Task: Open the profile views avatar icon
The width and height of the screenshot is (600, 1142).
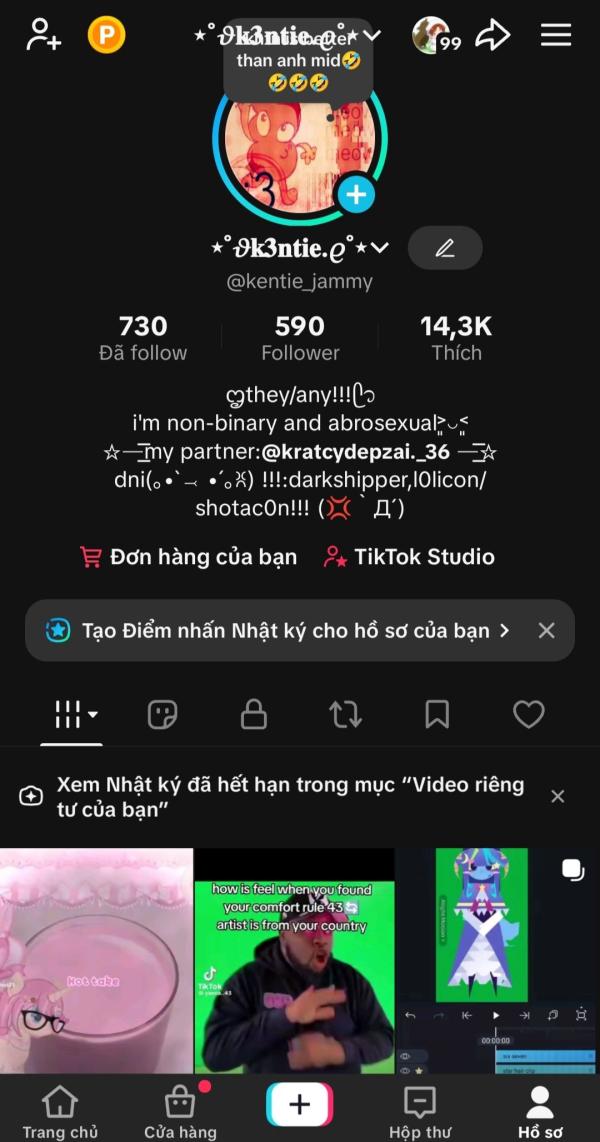Action: pos(432,36)
